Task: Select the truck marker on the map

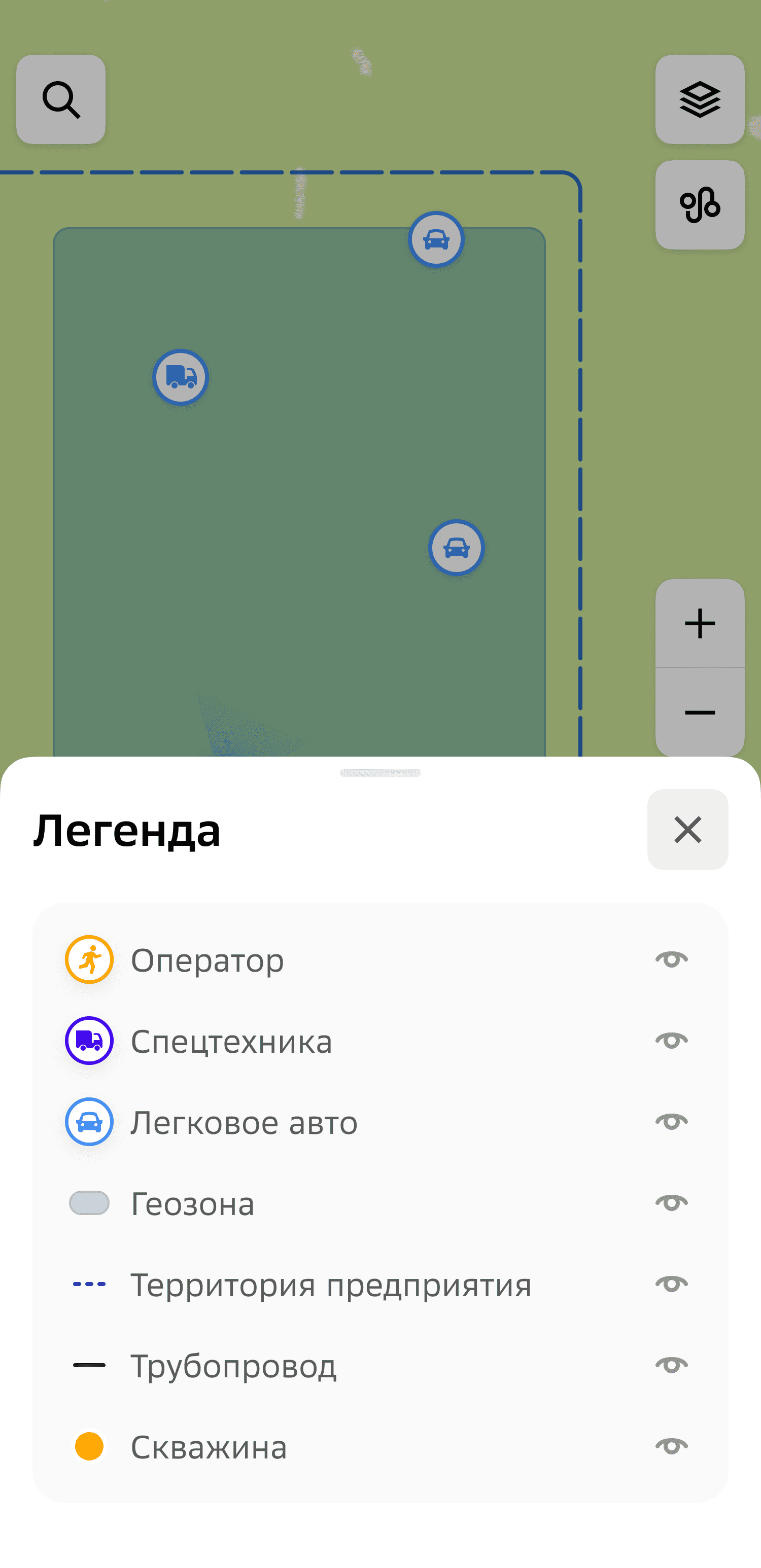Action: tap(180, 377)
